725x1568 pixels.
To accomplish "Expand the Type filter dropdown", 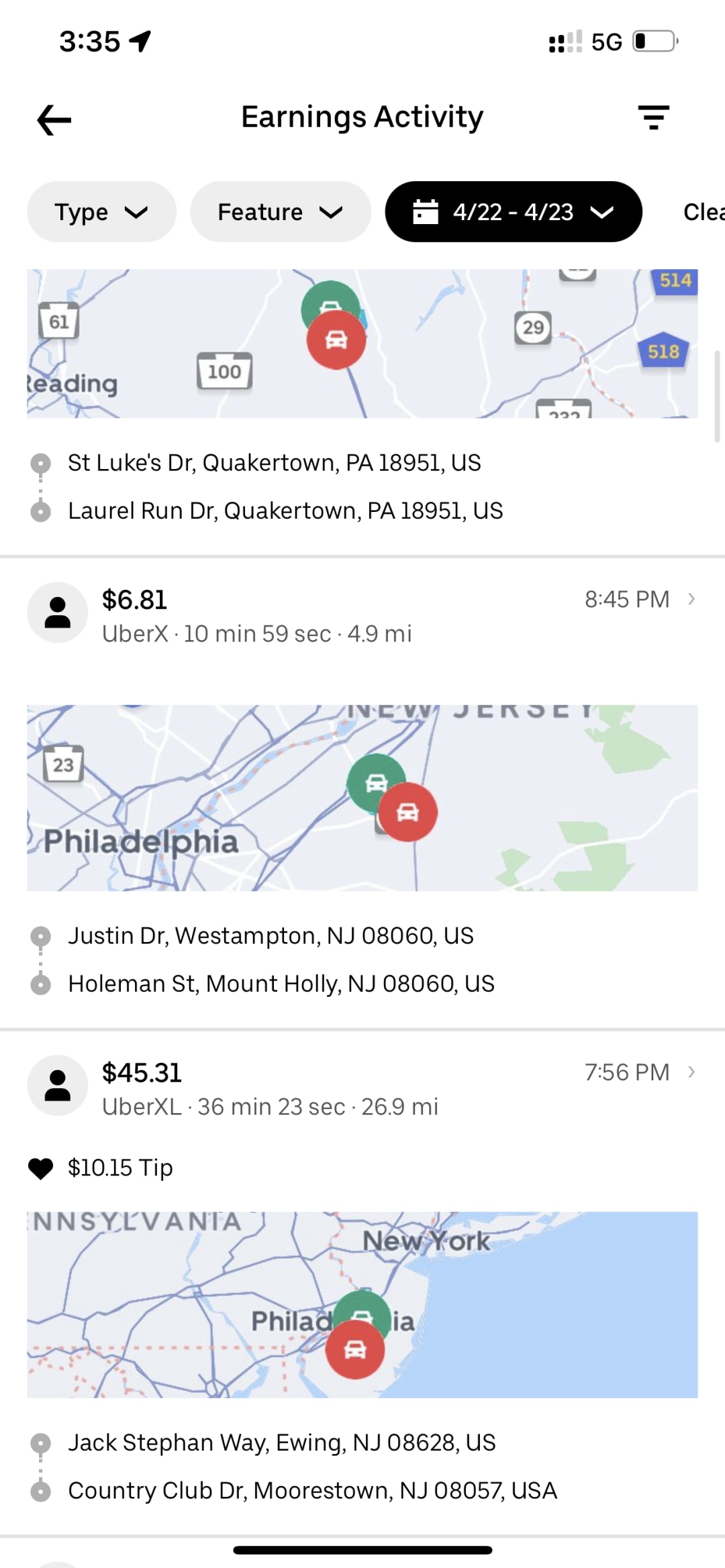I will pyautogui.click(x=101, y=212).
